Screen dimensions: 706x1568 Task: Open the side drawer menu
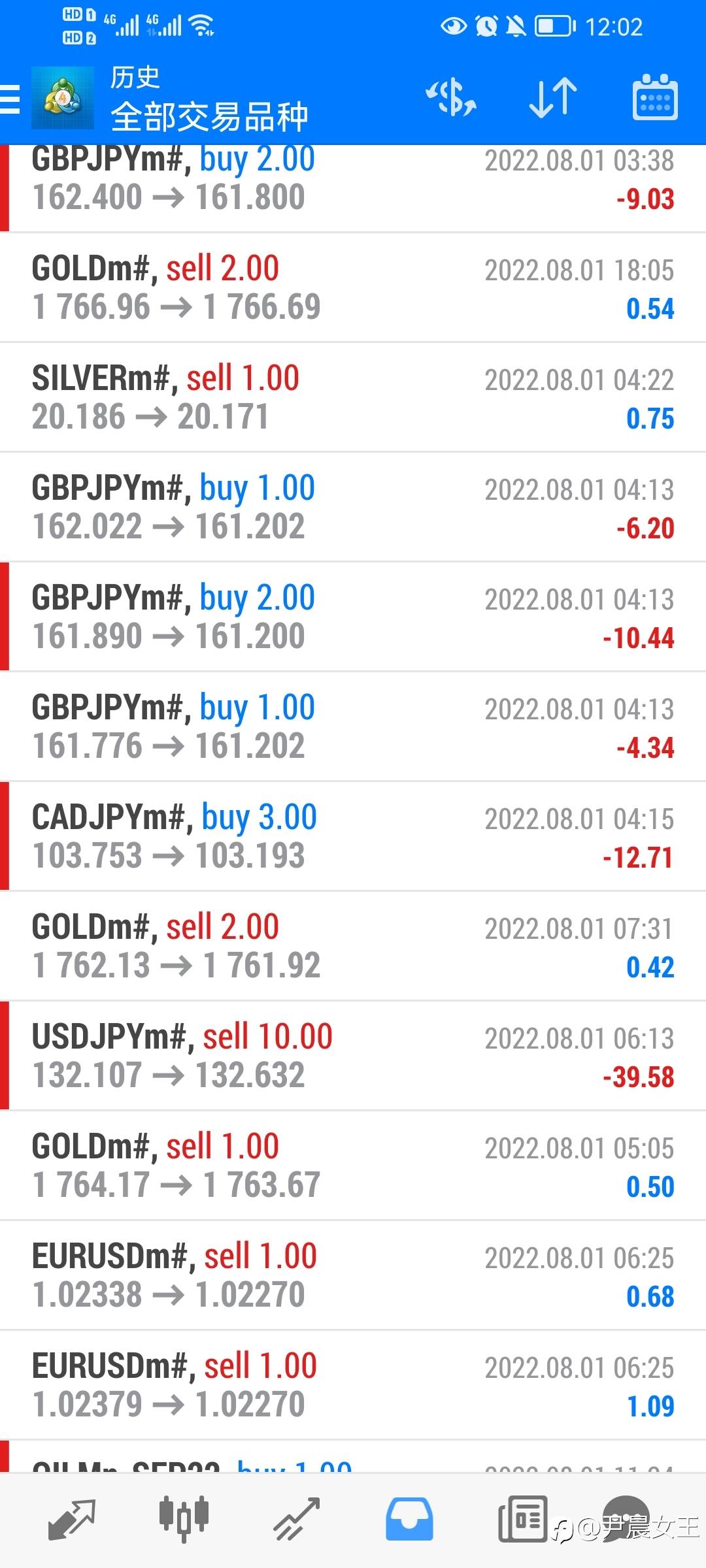click(10, 99)
